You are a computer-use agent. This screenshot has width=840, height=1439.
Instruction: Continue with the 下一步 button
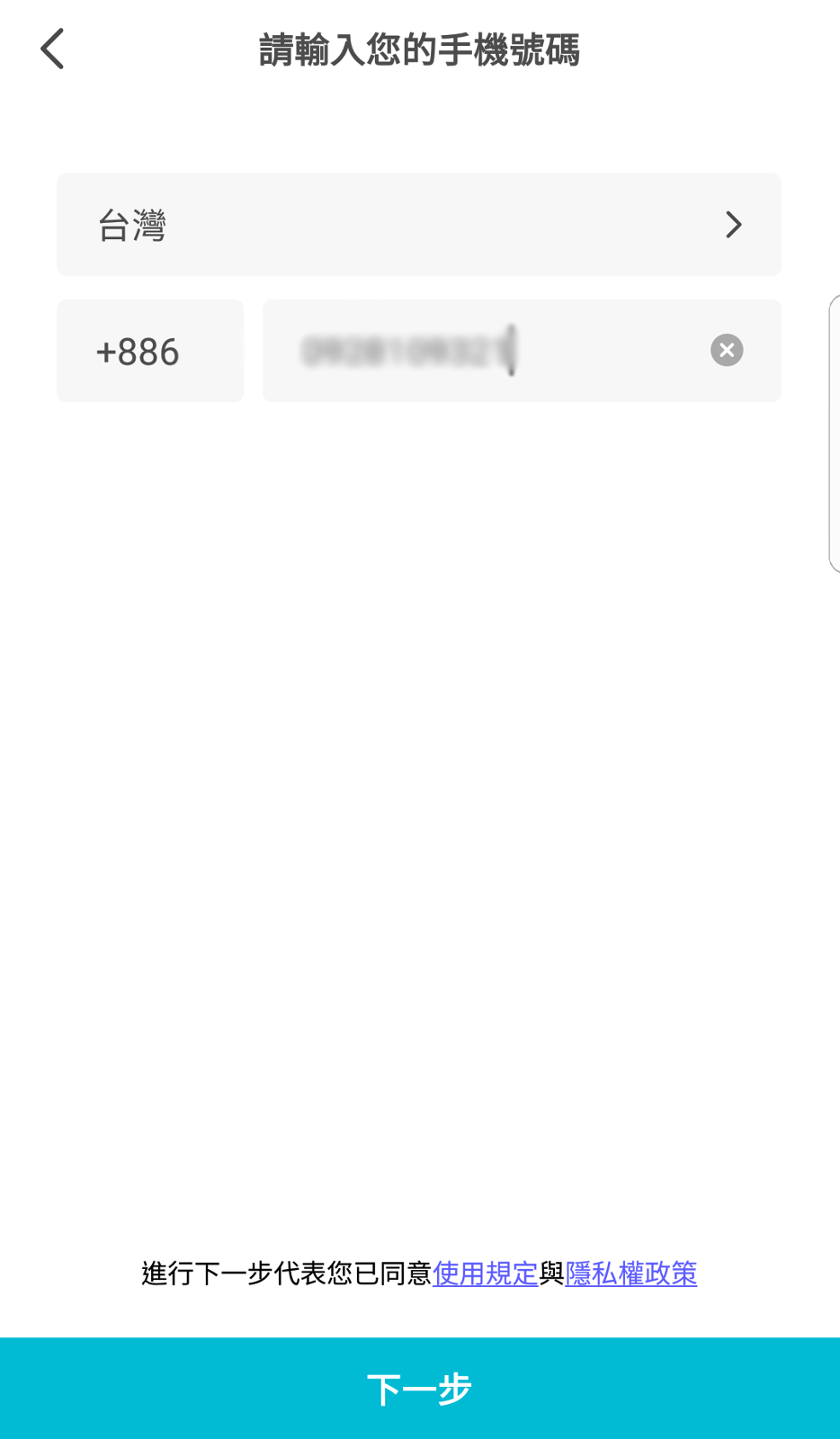point(420,1389)
